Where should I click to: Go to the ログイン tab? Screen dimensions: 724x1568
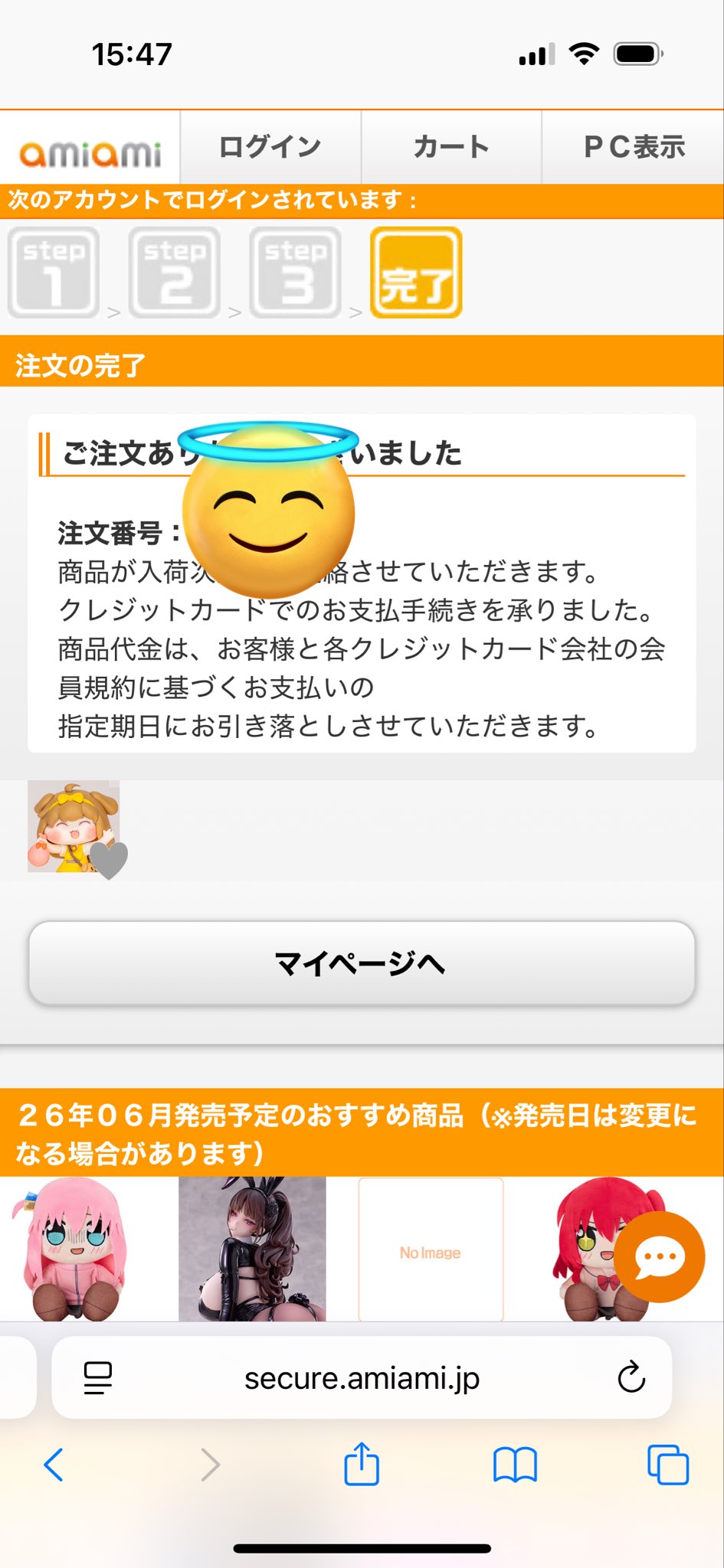tap(270, 147)
